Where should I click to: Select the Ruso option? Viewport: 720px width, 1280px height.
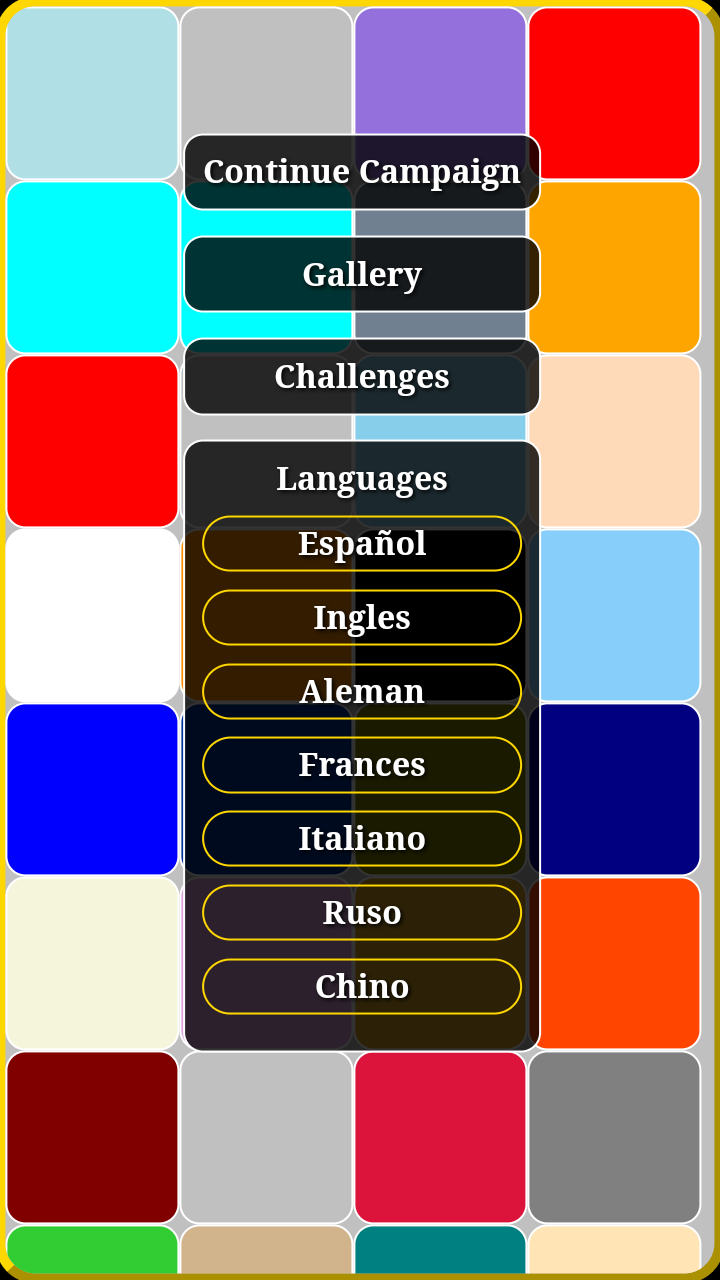point(362,913)
